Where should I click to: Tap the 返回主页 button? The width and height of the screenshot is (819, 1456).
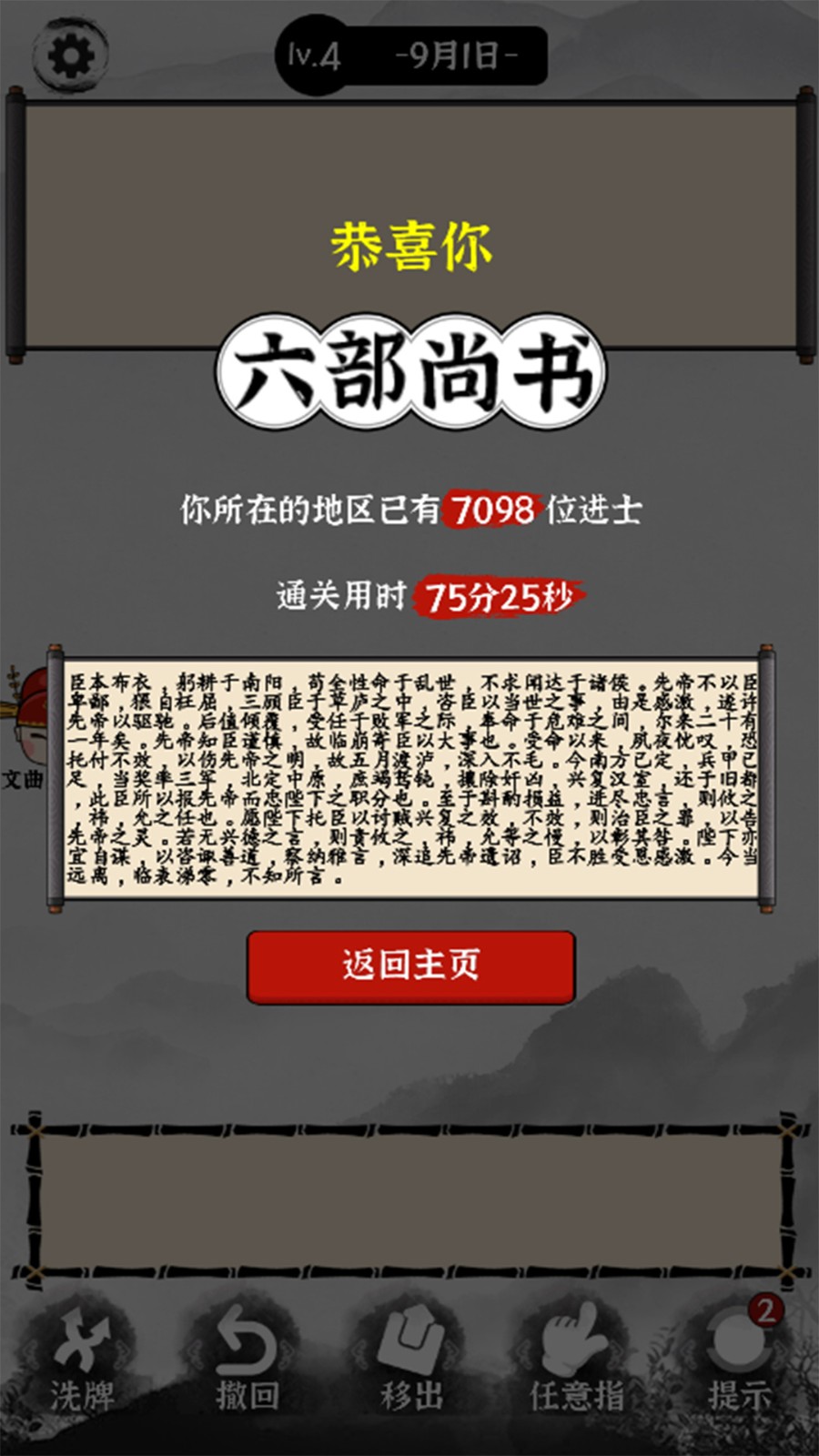[410, 966]
